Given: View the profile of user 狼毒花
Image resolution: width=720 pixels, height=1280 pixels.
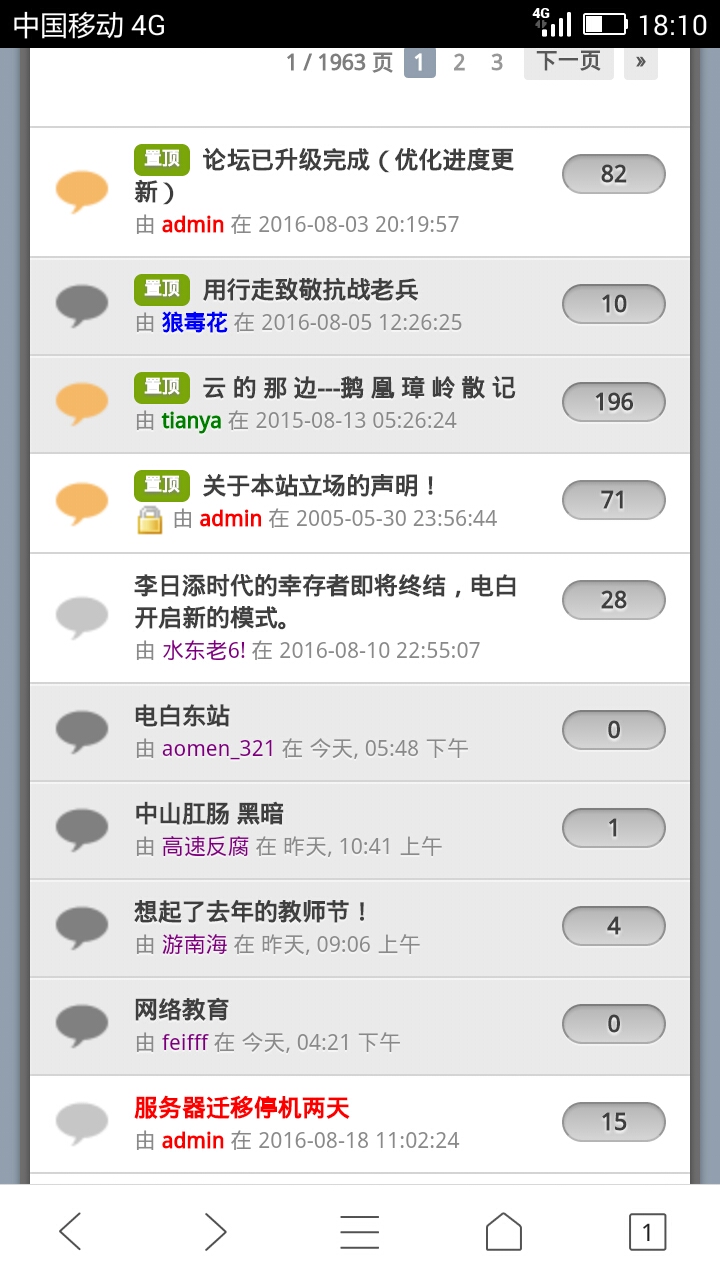Looking at the screenshot, I should (x=194, y=322).
